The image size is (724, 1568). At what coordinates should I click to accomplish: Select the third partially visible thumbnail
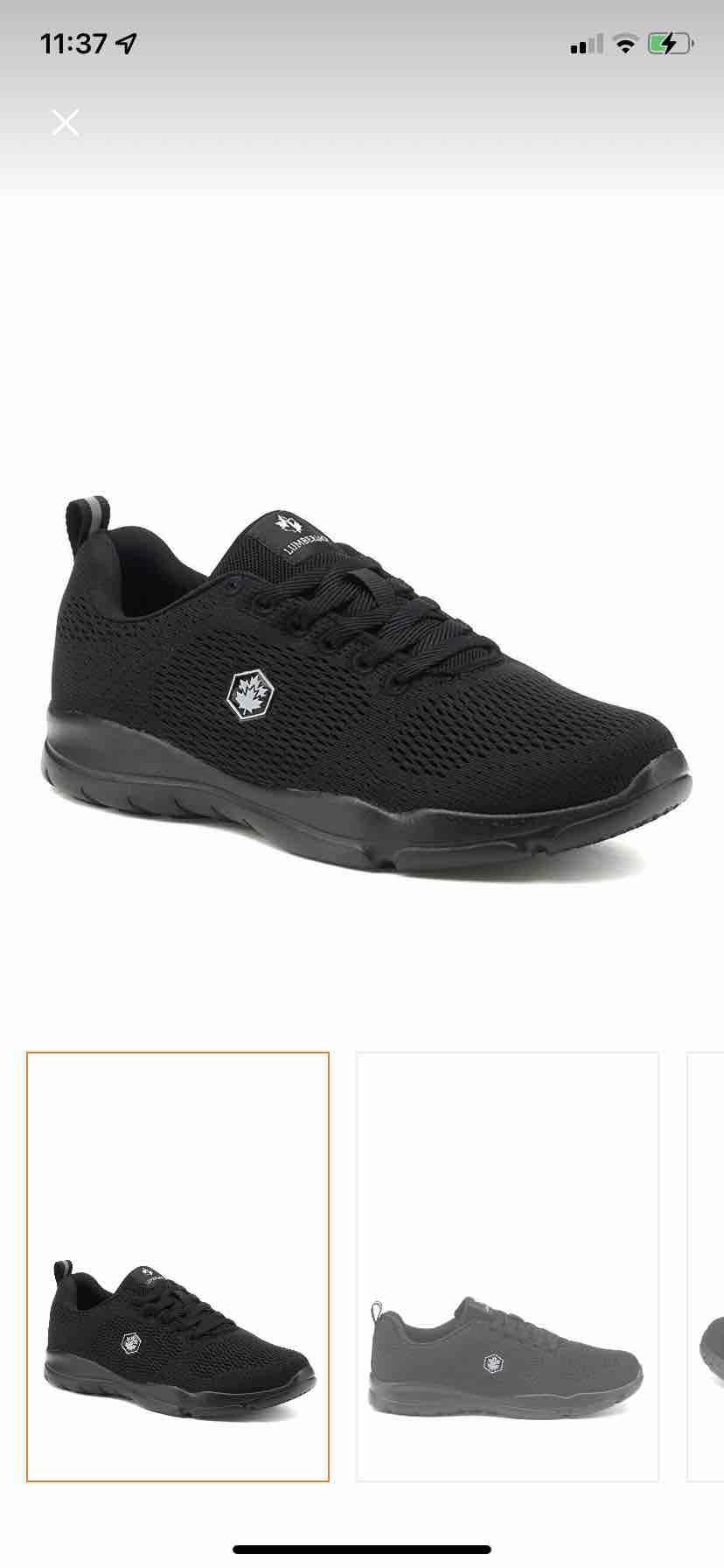706,1266
